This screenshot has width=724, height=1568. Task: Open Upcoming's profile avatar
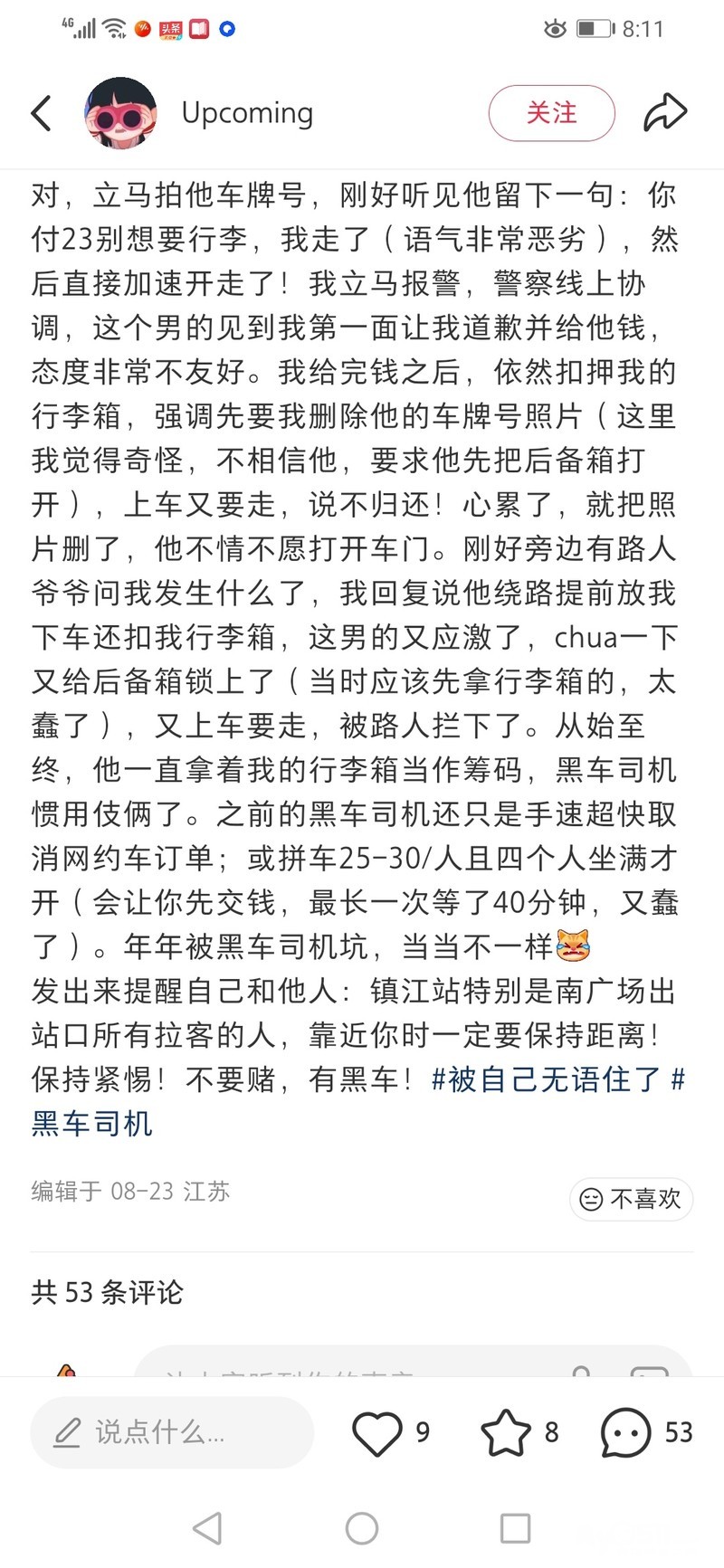[x=120, y=113]
